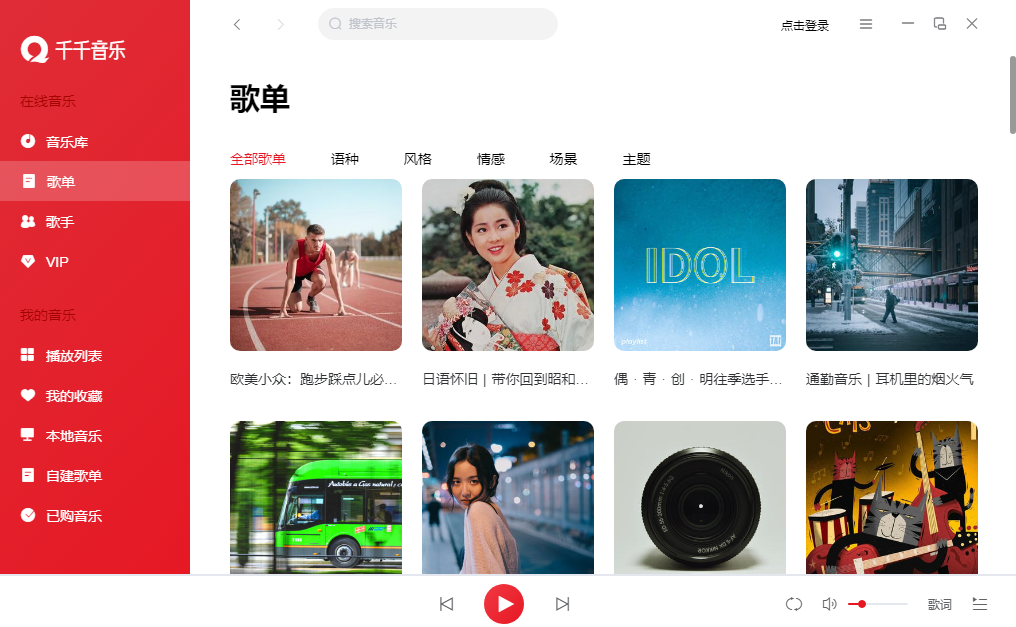1016x627 pixels.
Task: Play the current track
Action: [504, 603]
